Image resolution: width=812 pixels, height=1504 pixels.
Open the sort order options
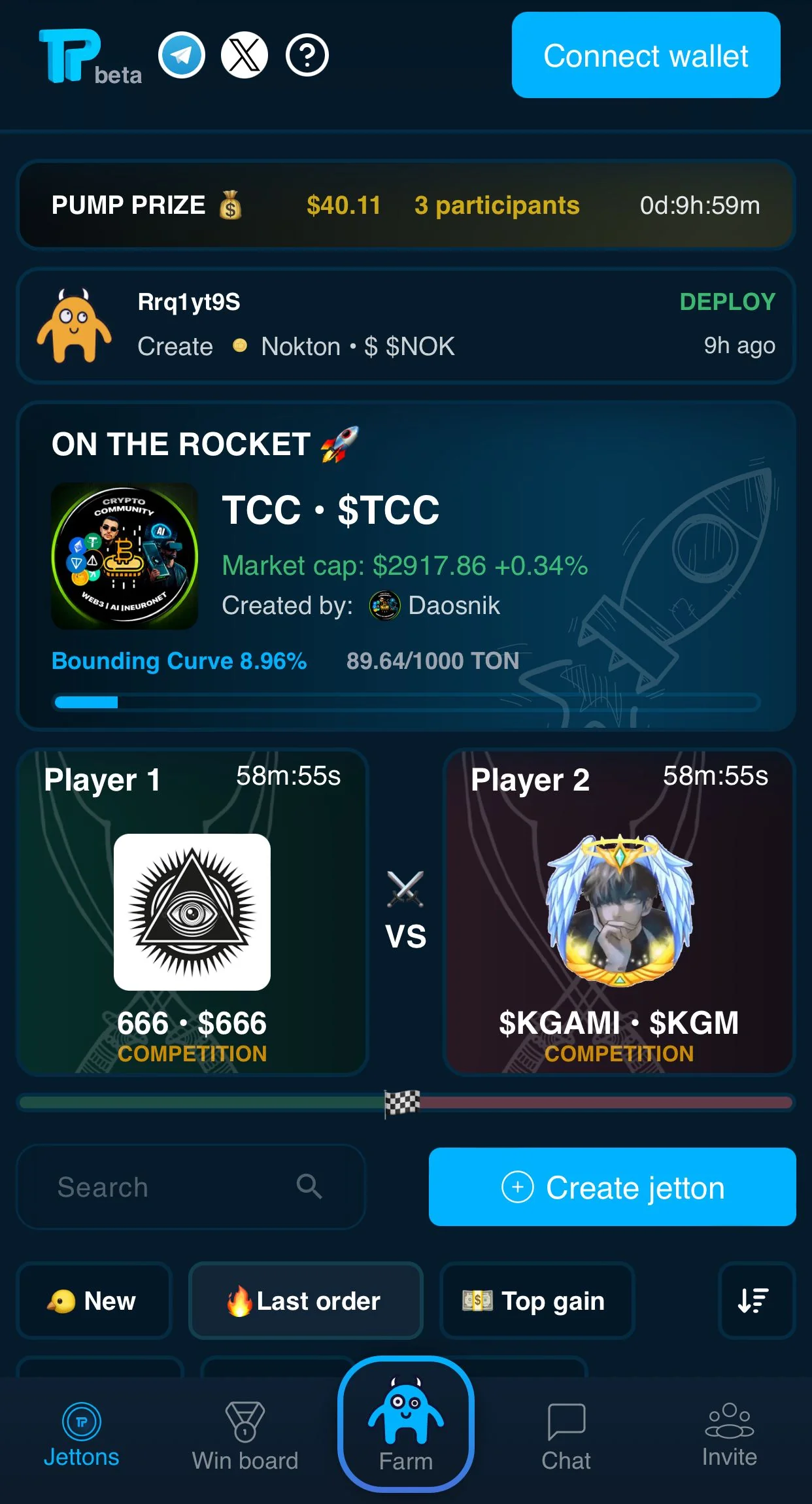click(756, 1301)
